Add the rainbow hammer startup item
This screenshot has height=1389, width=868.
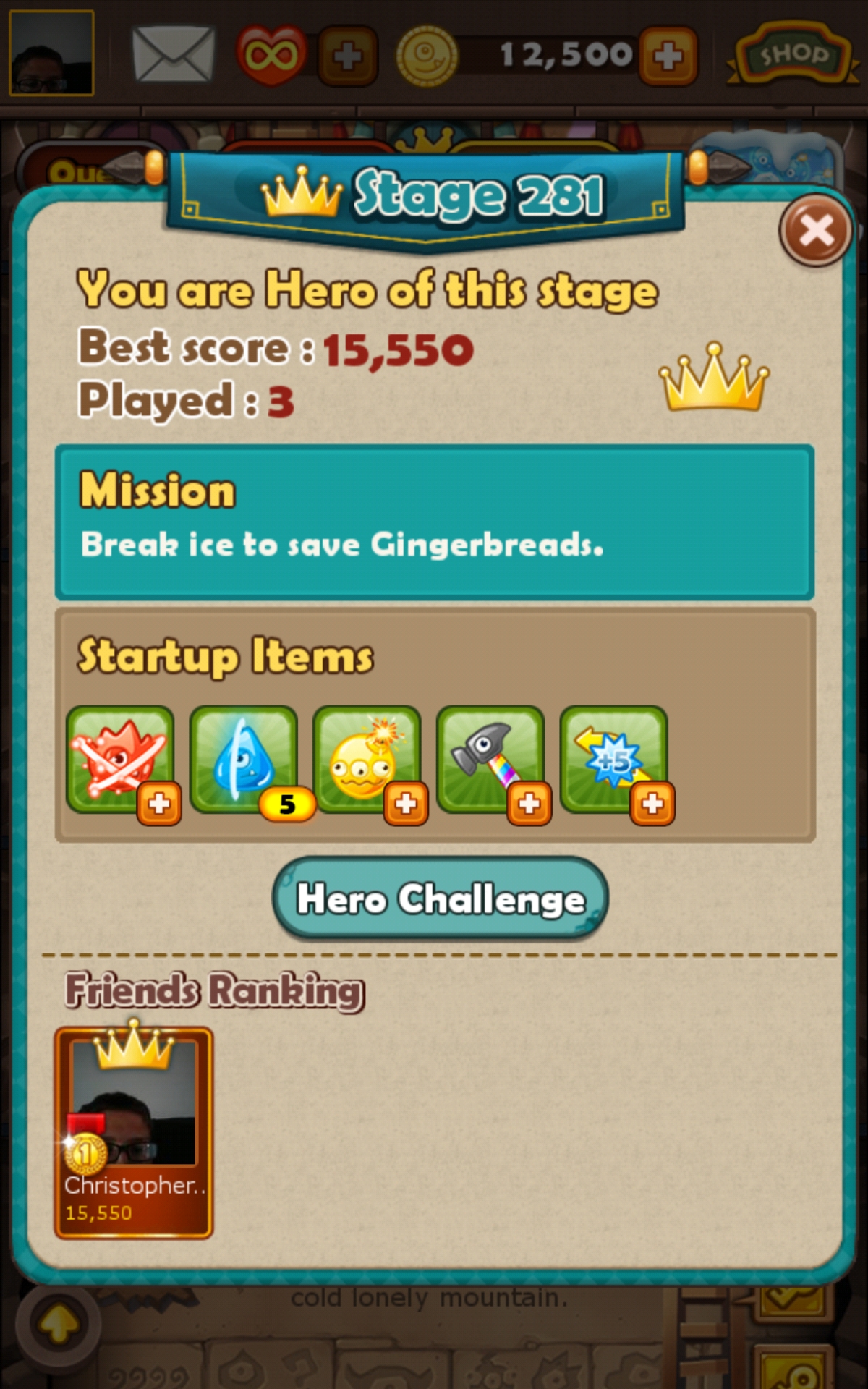(x=529, y=803)
